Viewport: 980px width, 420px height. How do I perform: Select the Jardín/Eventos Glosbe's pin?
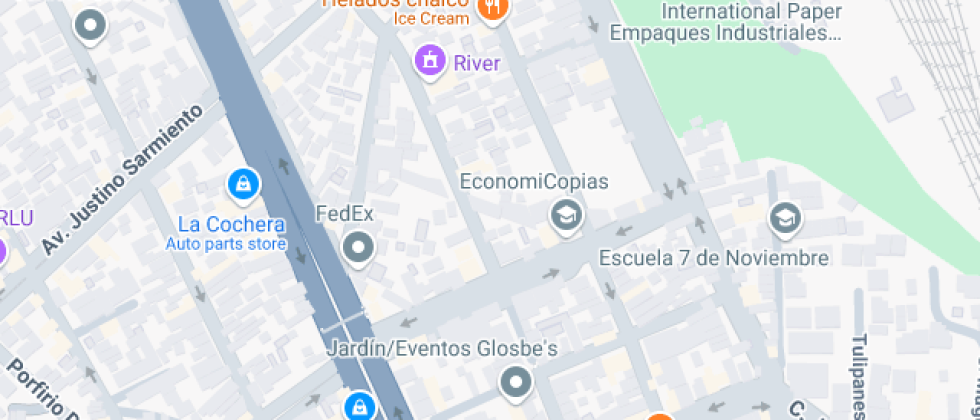[x=516, y=381]
